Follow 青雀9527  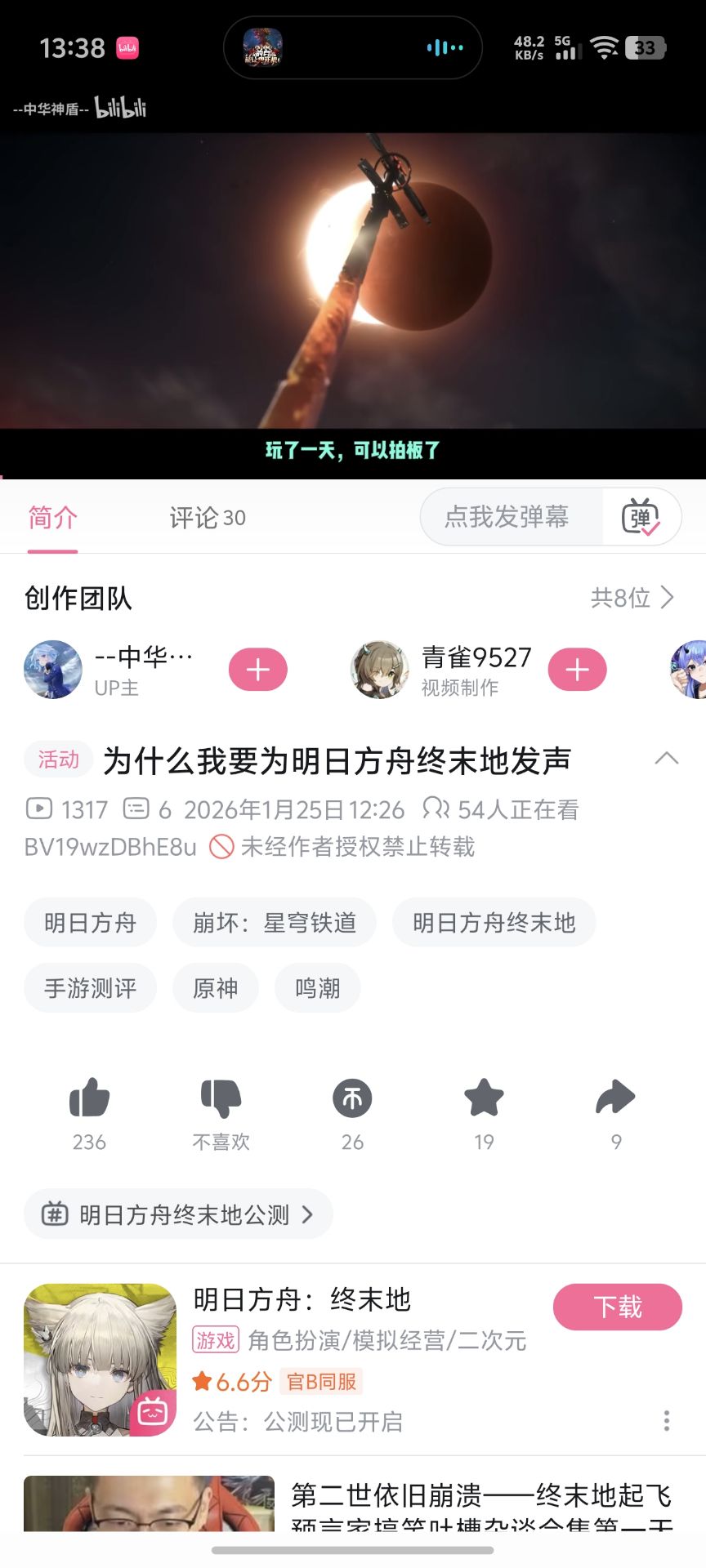577,670
